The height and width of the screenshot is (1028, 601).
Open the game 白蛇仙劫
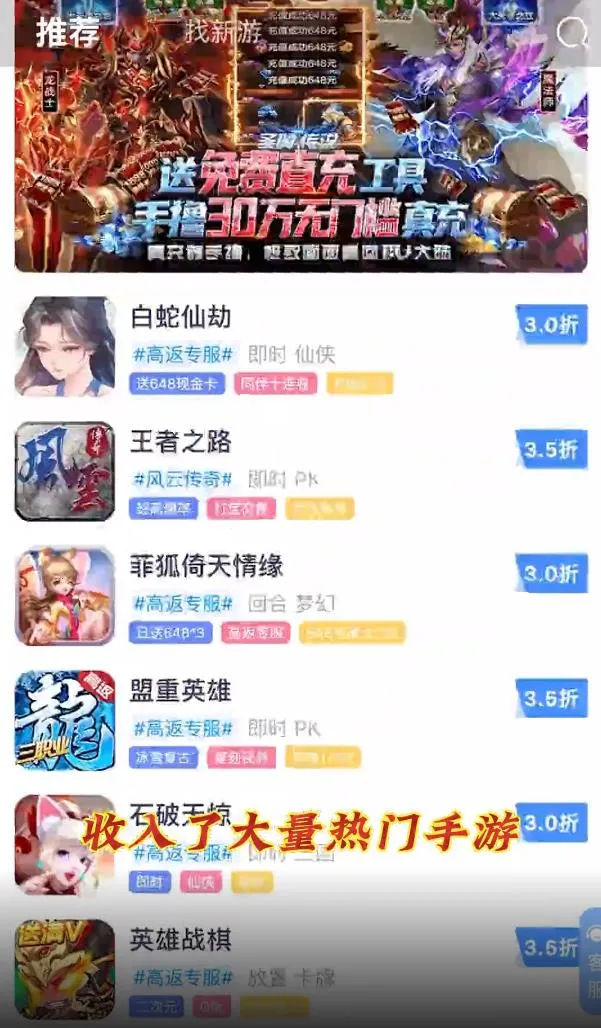pos(181,317)
